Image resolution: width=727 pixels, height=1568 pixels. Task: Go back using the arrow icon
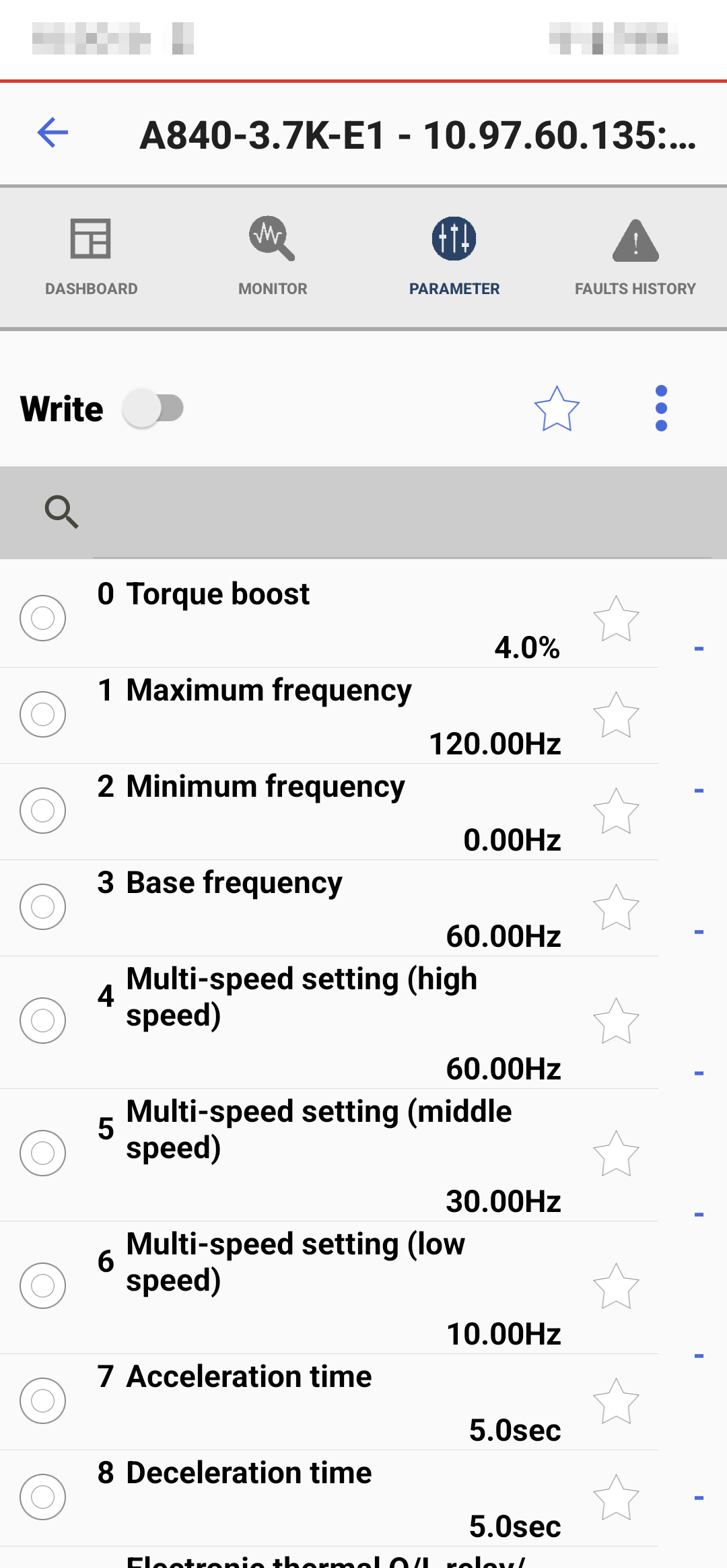[53, 133]
